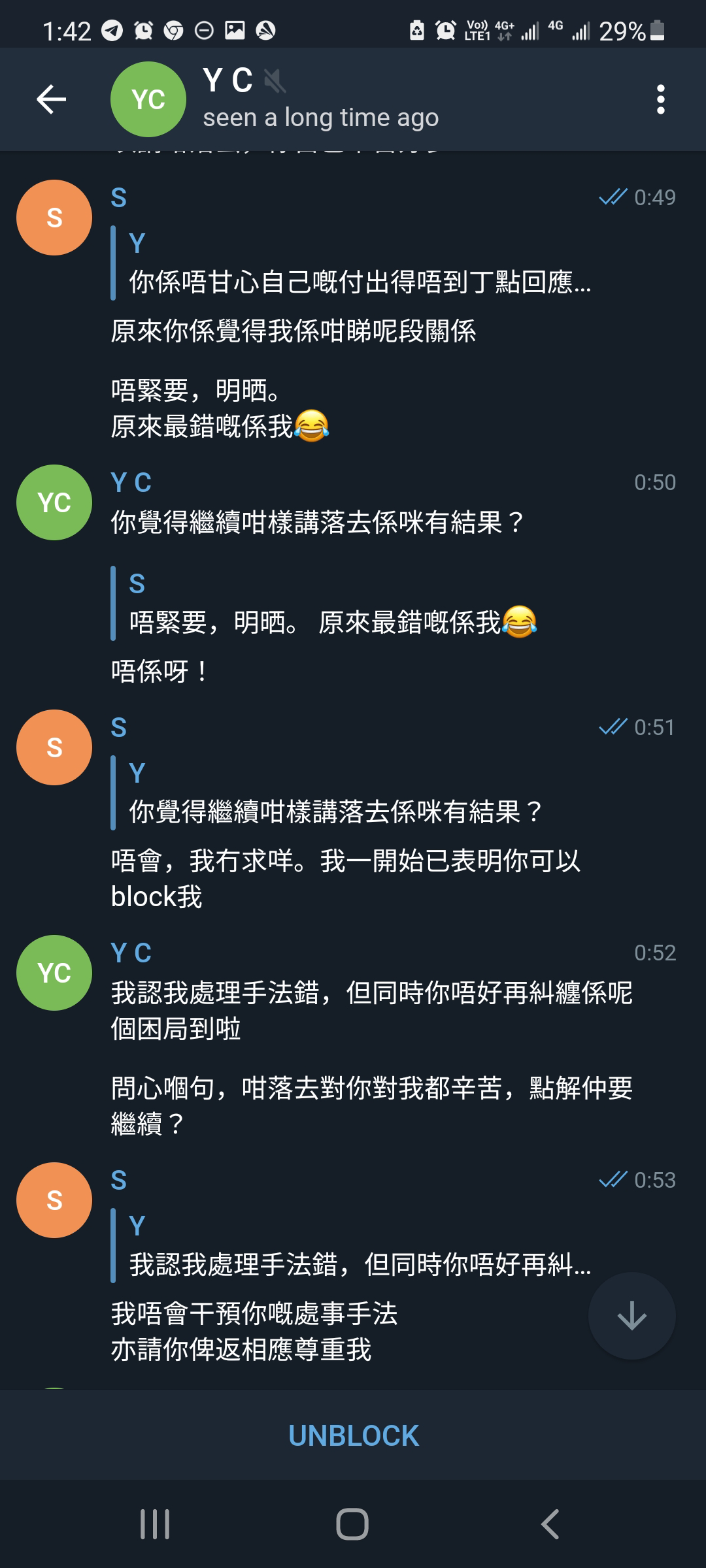The image size is (706, 1568).
Task: Tap the S avatar beside the 0:51 message
Action: point(54,747)
